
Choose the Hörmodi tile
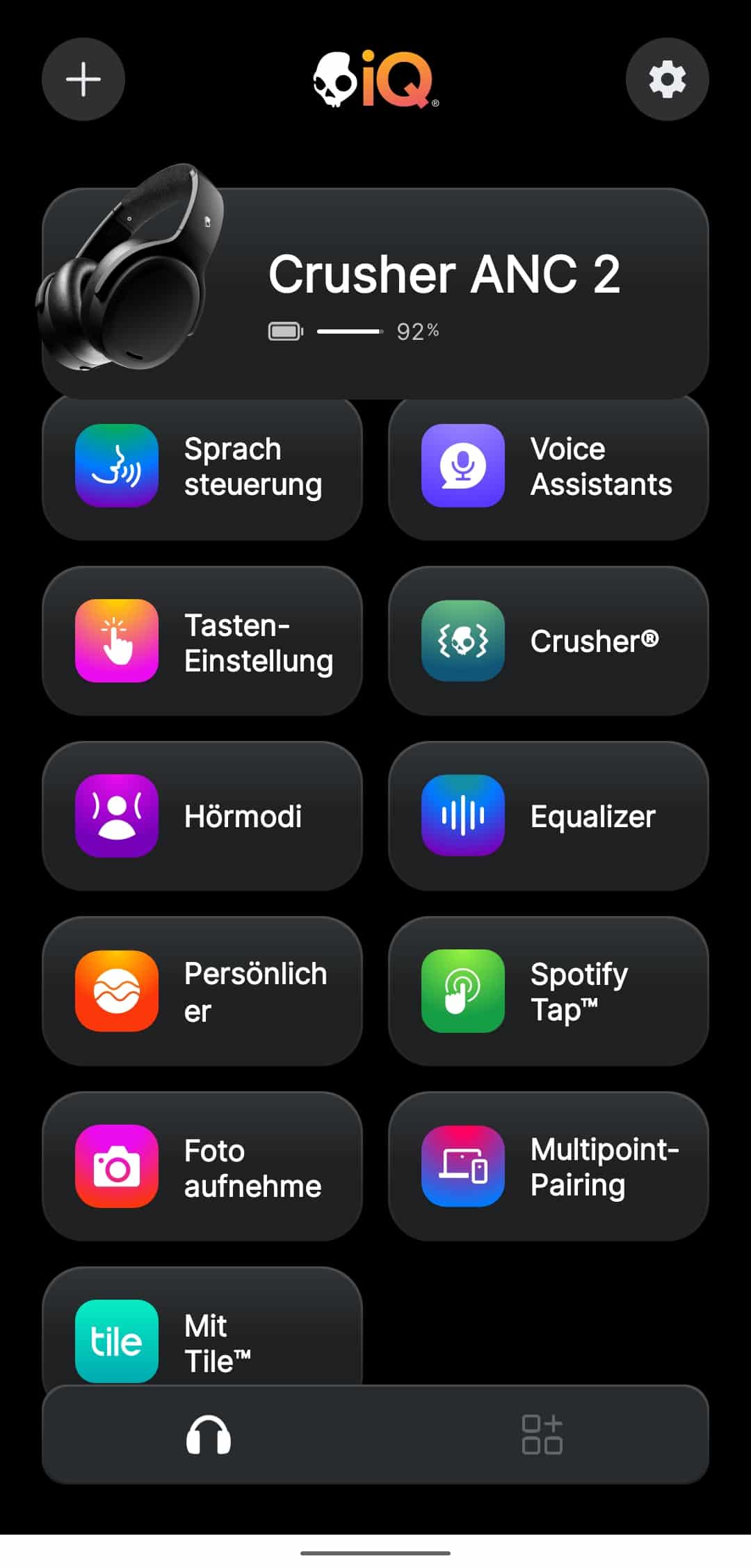202,817
